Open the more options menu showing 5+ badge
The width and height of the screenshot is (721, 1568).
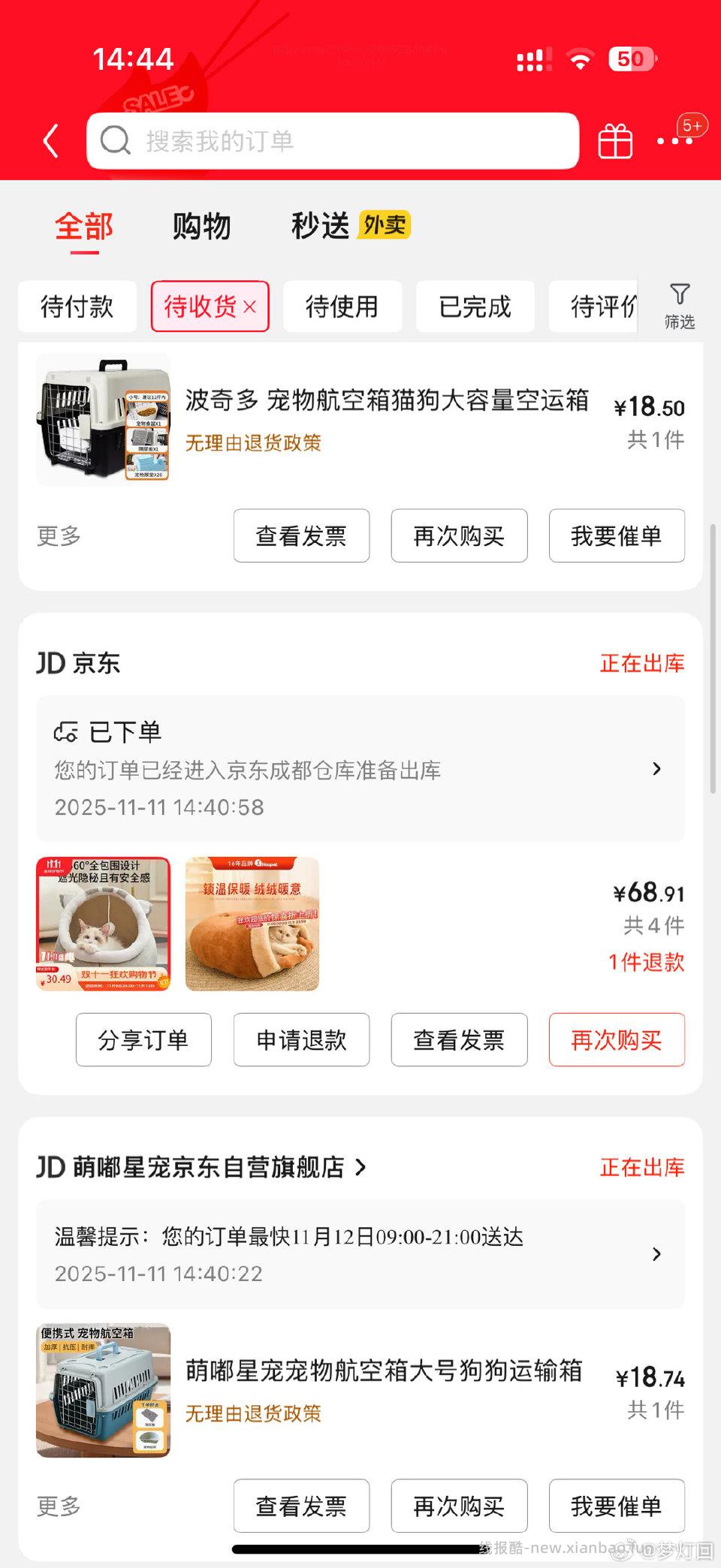[x=674, y=140]
